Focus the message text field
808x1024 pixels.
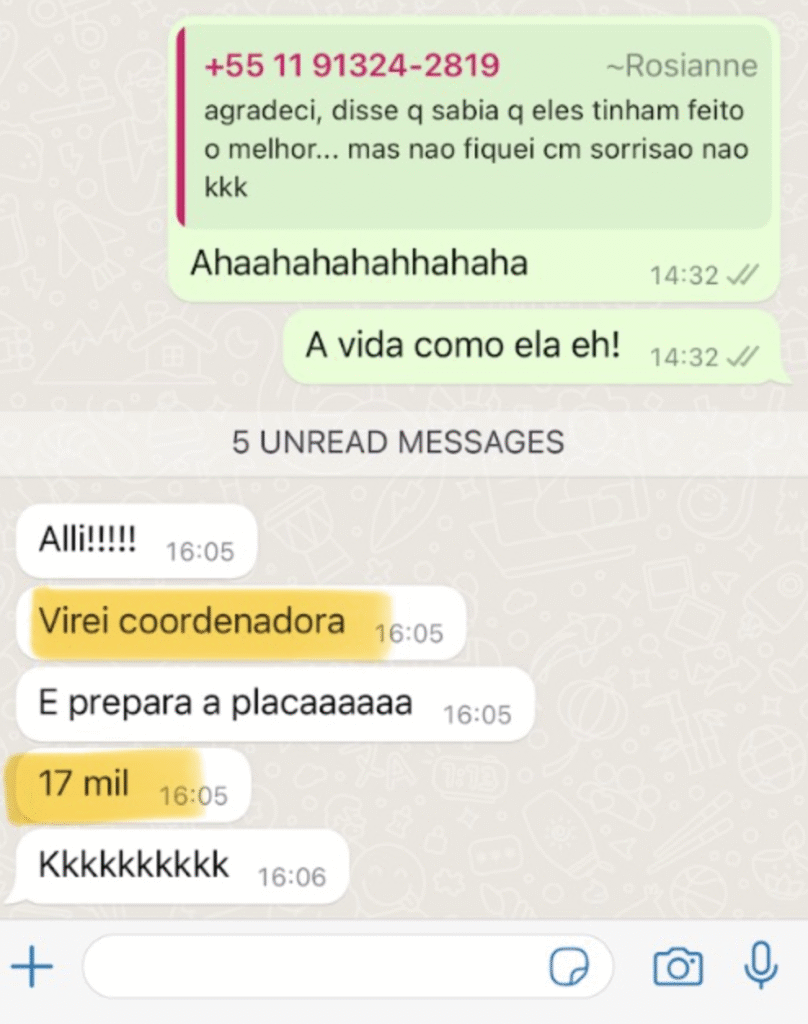(x=310, y=967)
